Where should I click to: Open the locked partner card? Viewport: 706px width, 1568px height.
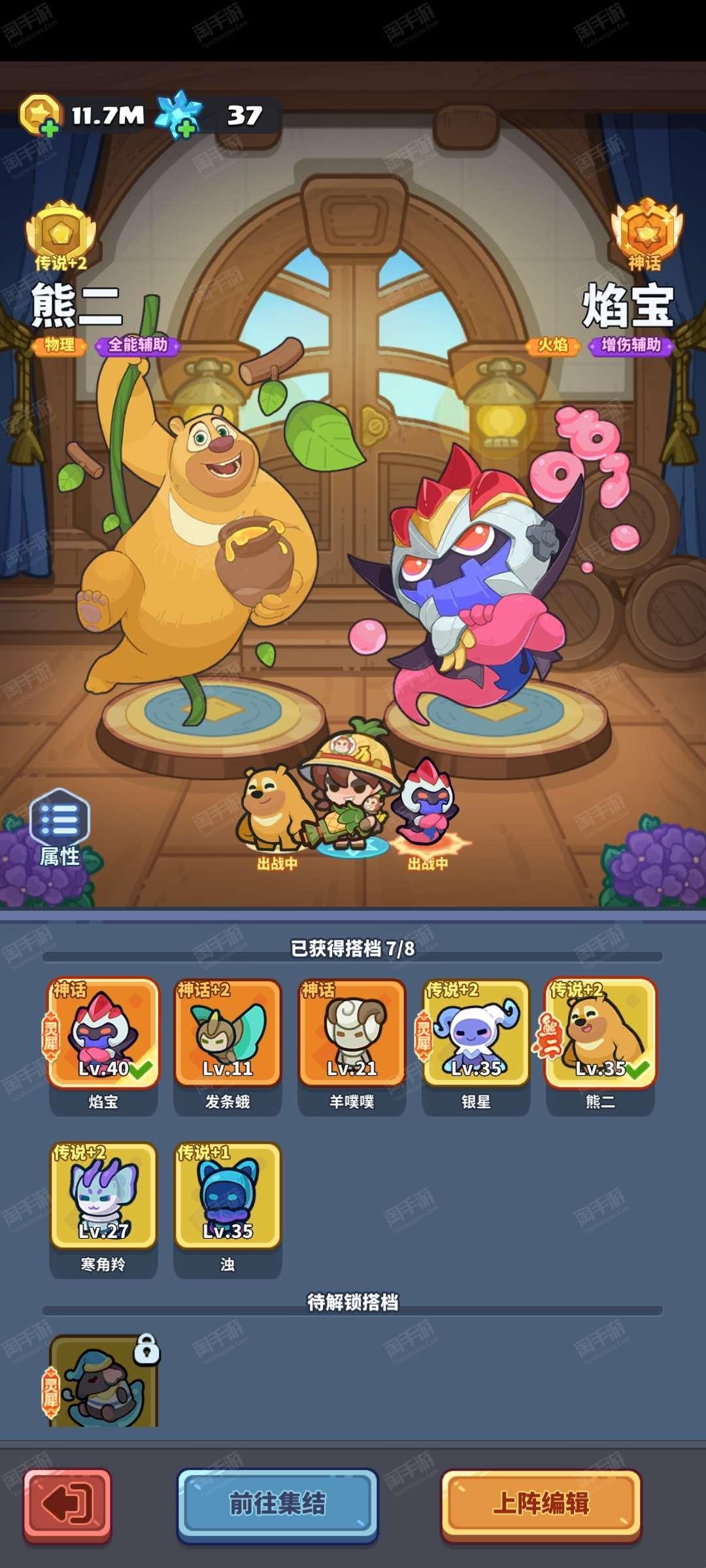click(103, 1380)
